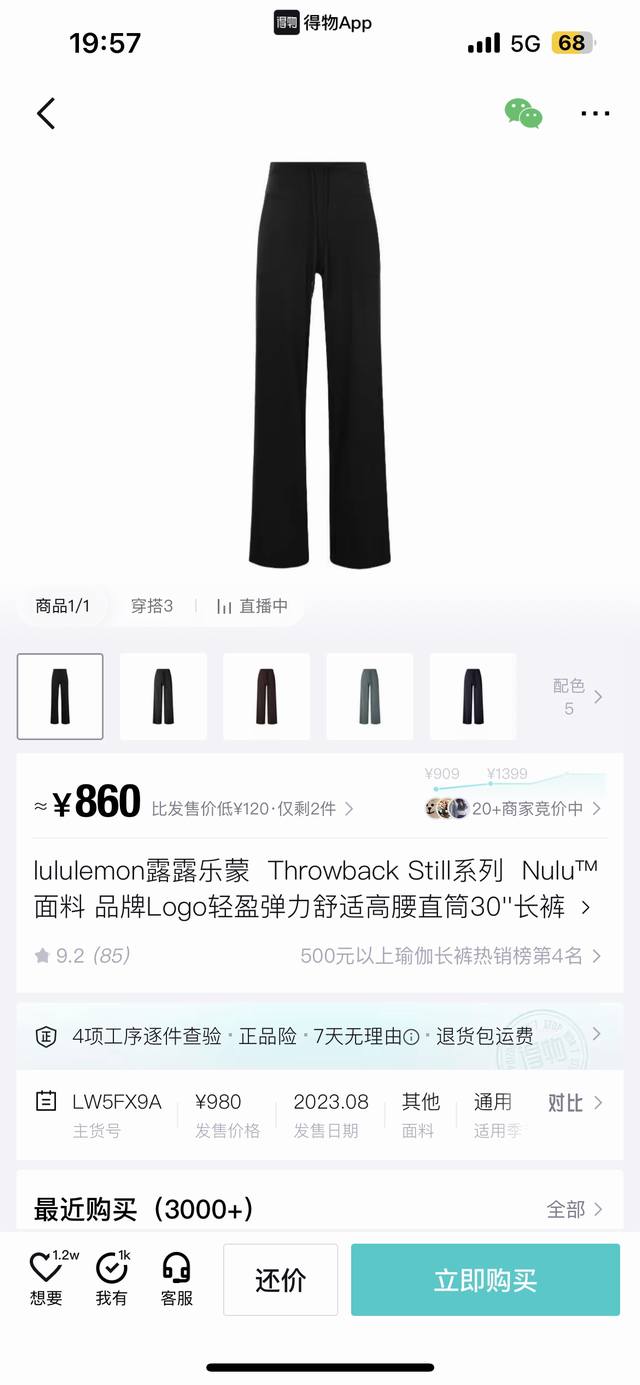This screenshot has height=1385, width=640.
Task: Select the brown pants color thumbnail
Action: (x=267, y=696)
